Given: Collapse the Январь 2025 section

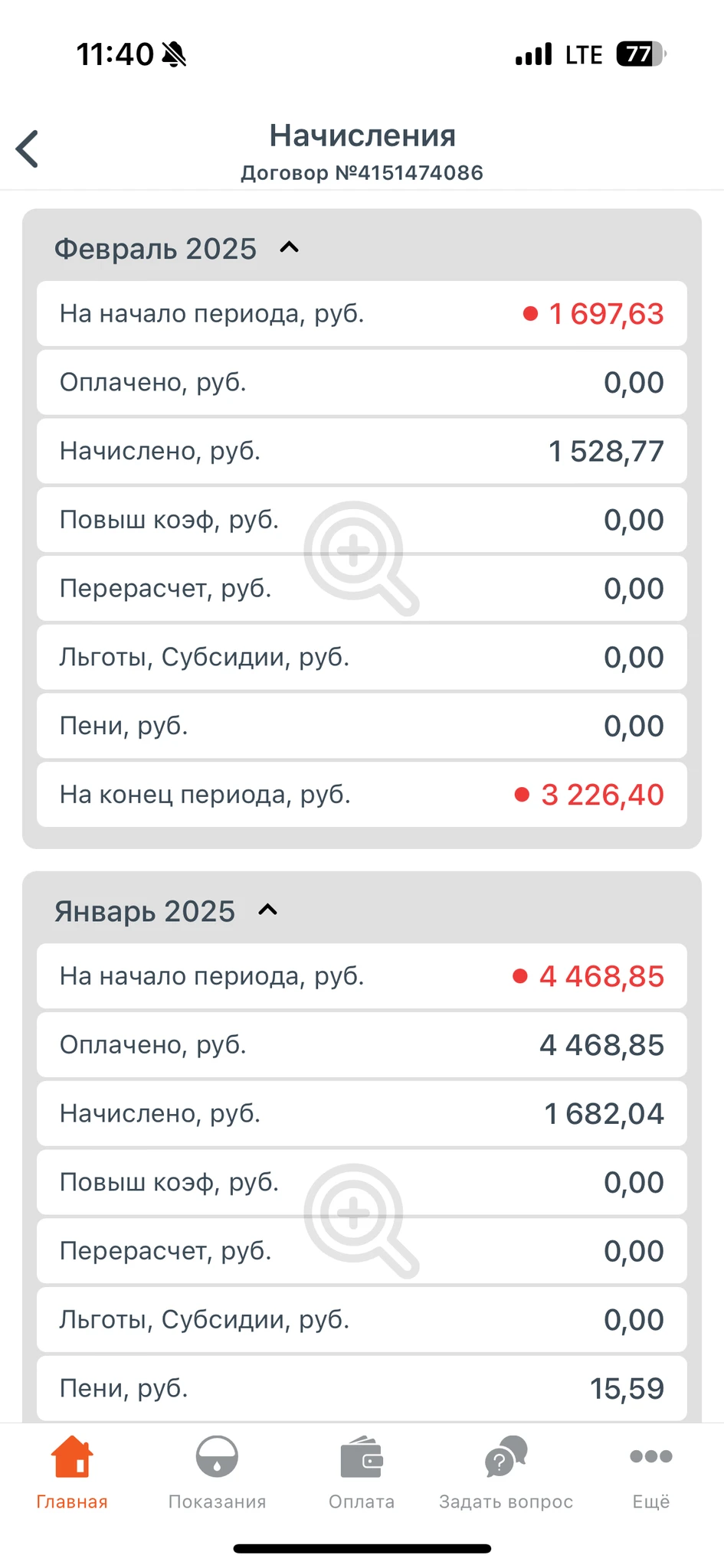Looking at the screenshot, I should [x=267, y=910].
